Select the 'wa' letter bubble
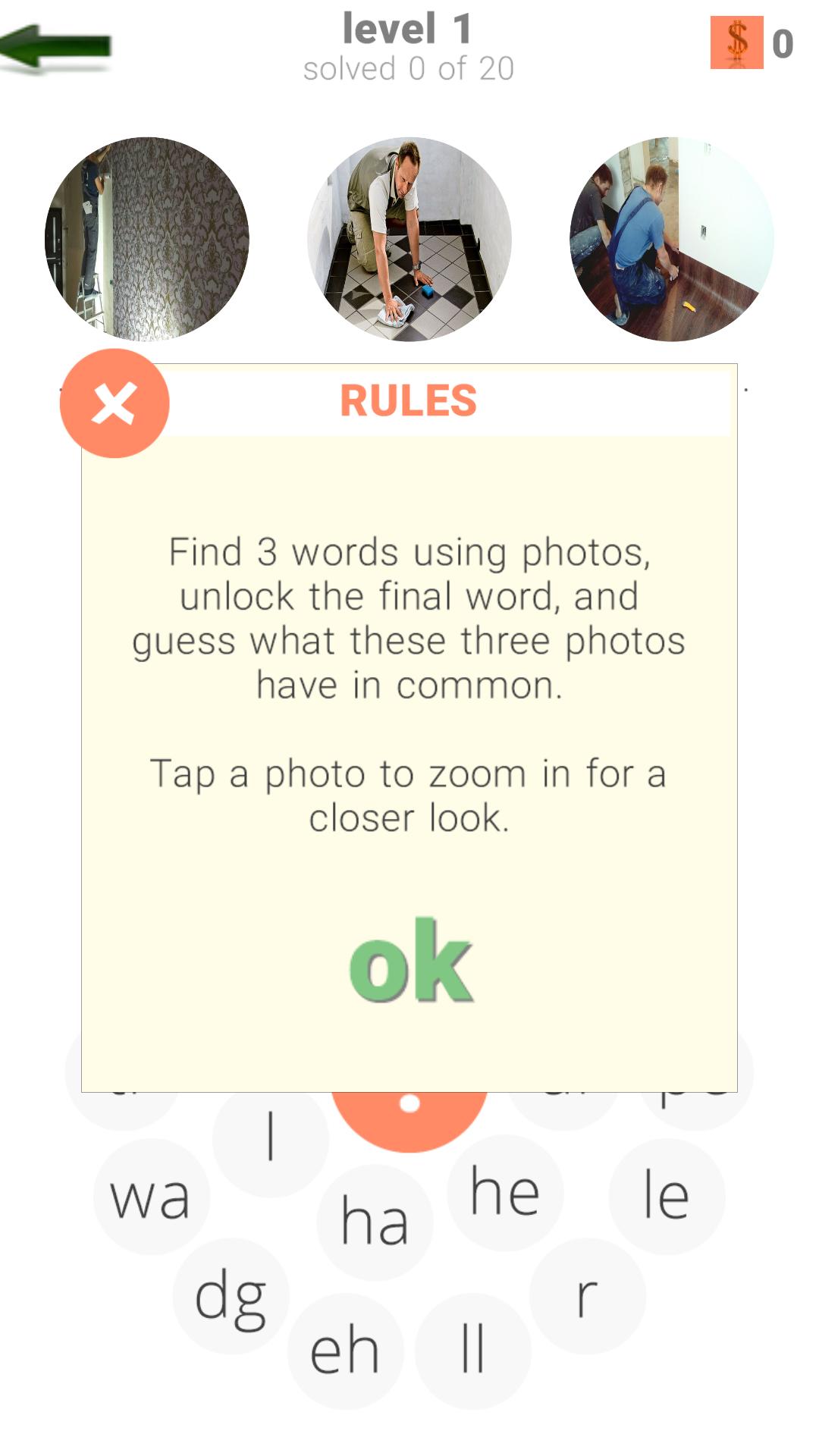 151,1197
